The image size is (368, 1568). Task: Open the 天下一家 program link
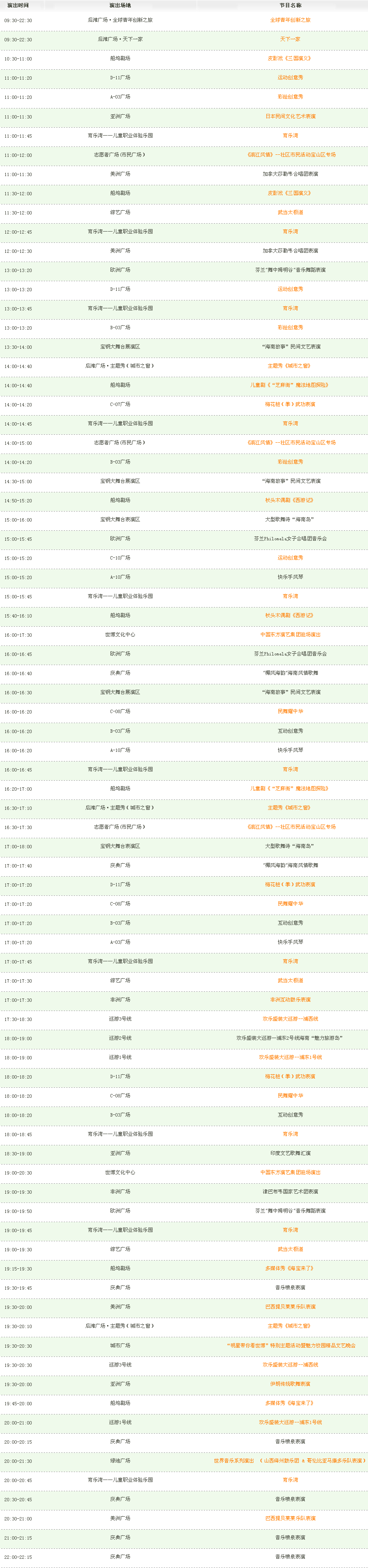pos(290,39)
